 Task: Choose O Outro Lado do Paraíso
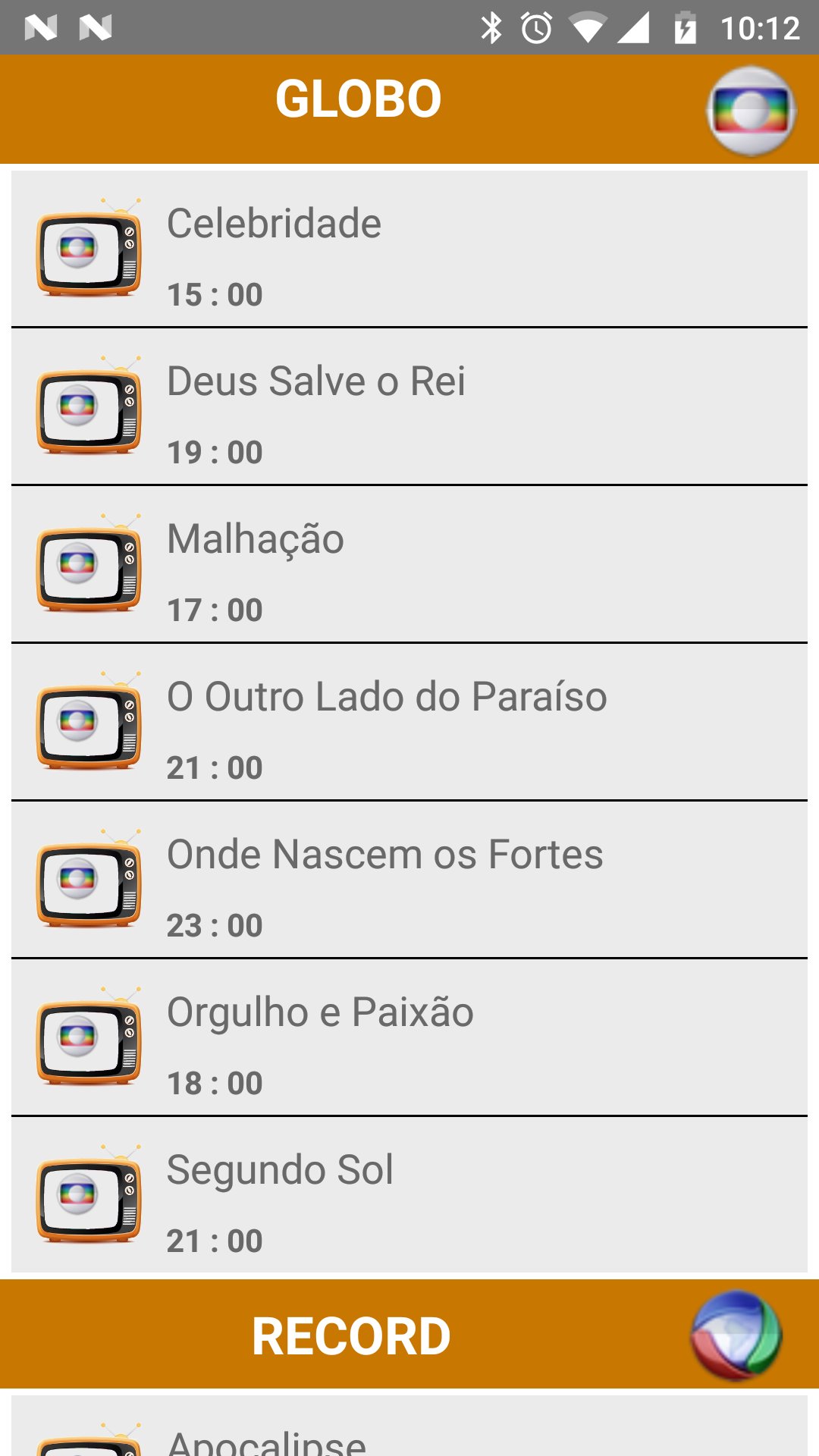click(409, 722)
